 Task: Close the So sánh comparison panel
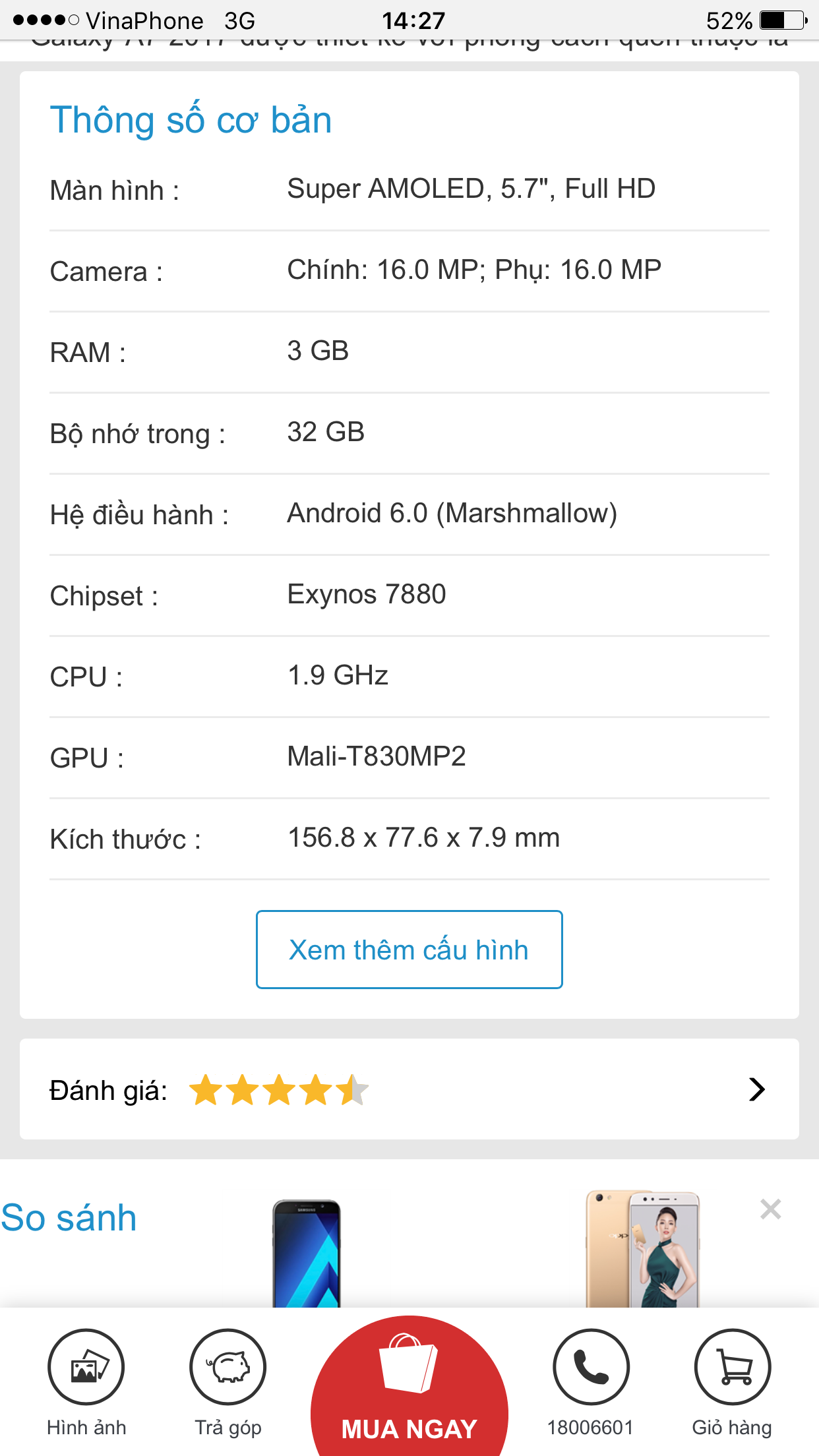coord(770,1209)
